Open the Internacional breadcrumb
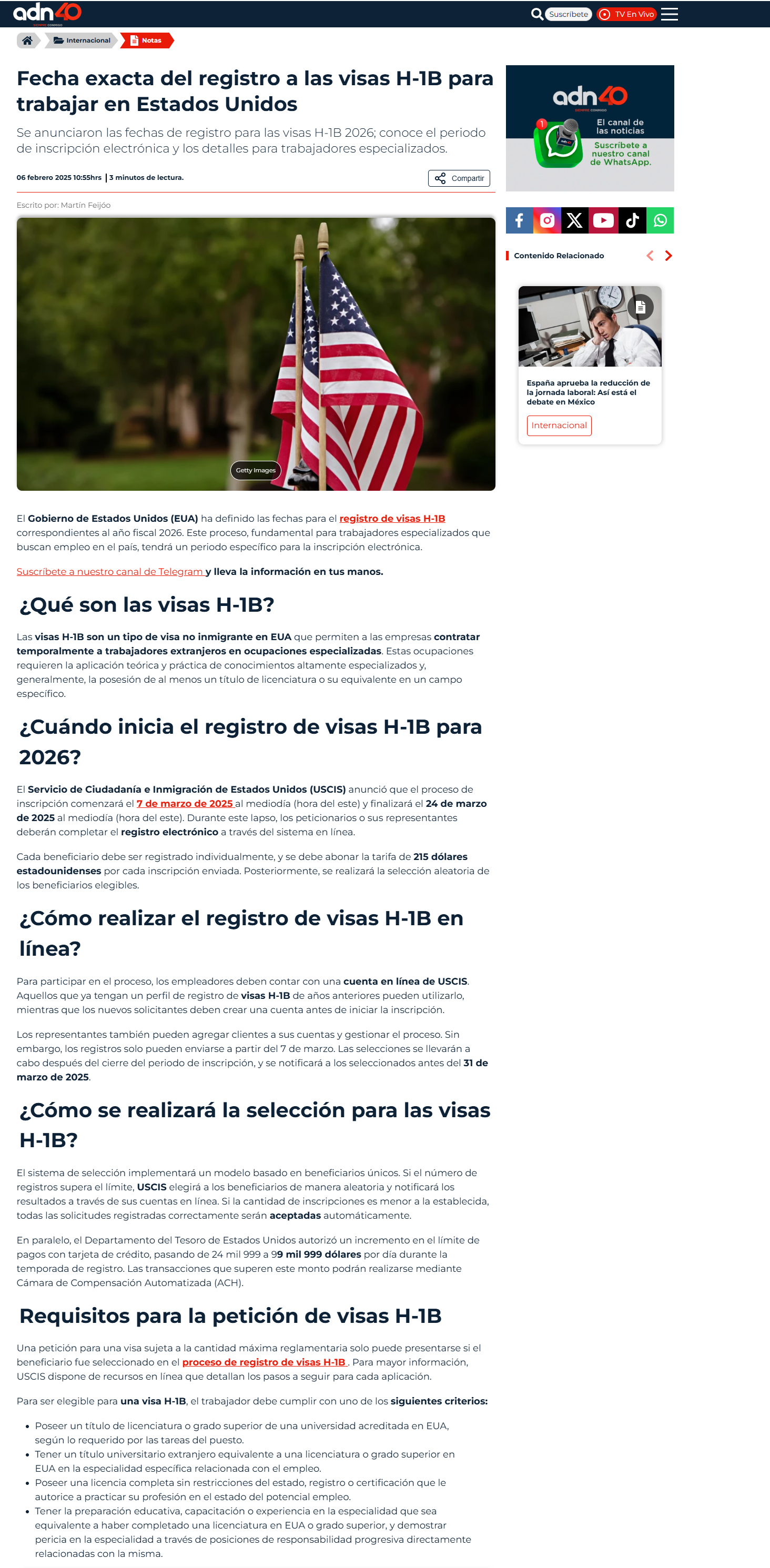770x1568 pixels. click(x=82, y=41)
